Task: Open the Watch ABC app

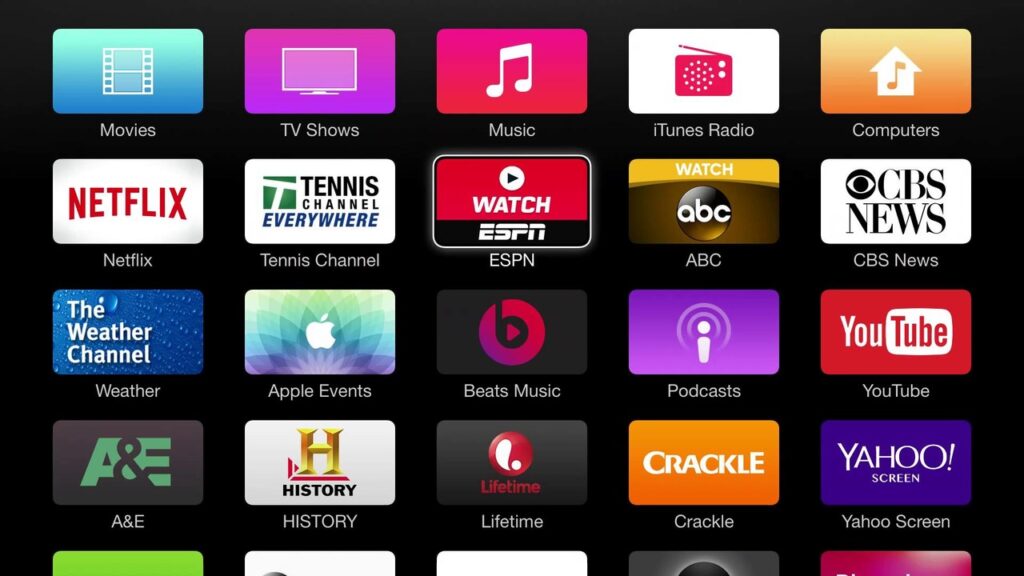Action: click(704, 201)
